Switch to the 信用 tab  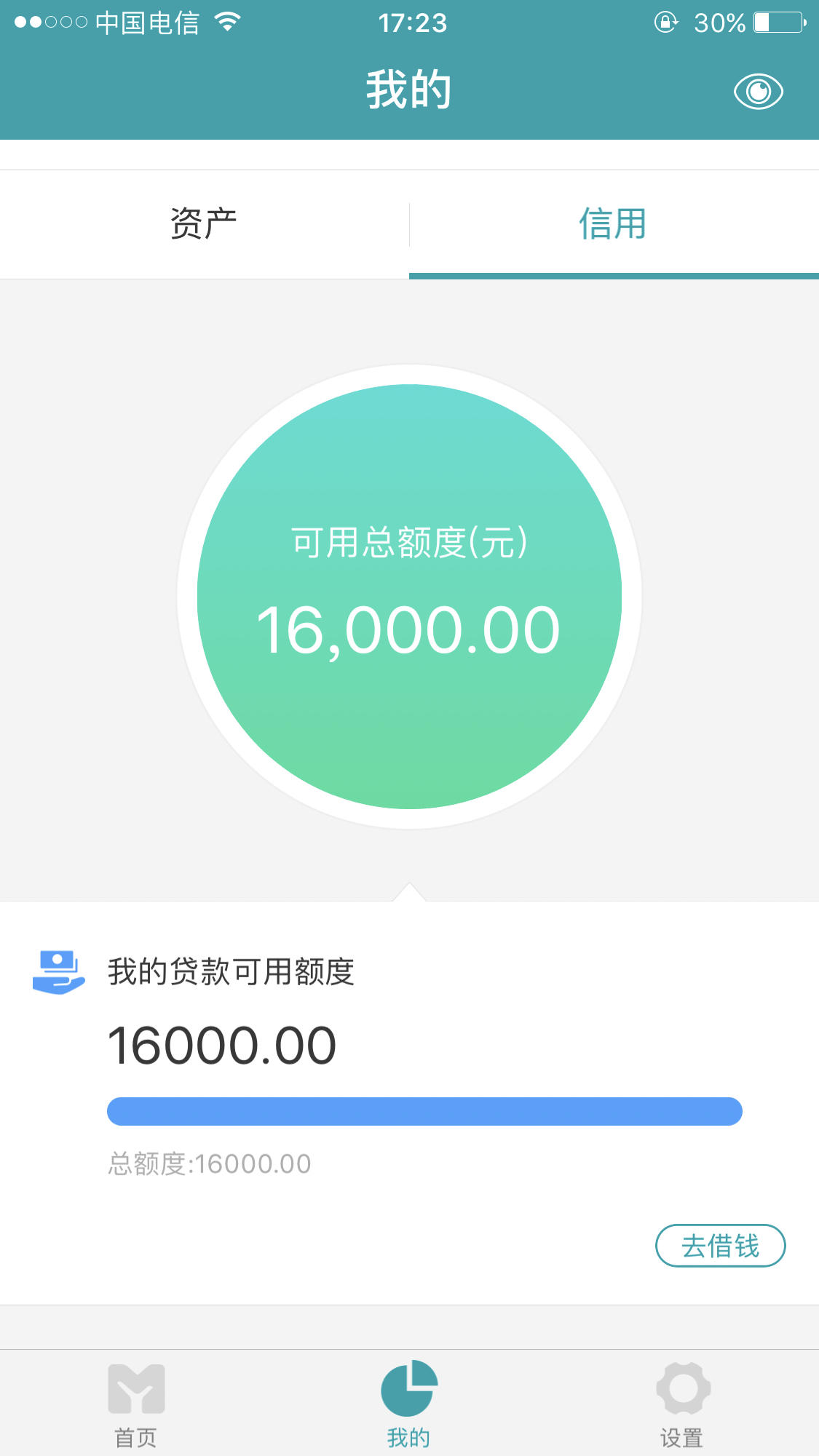coord(612,223)
